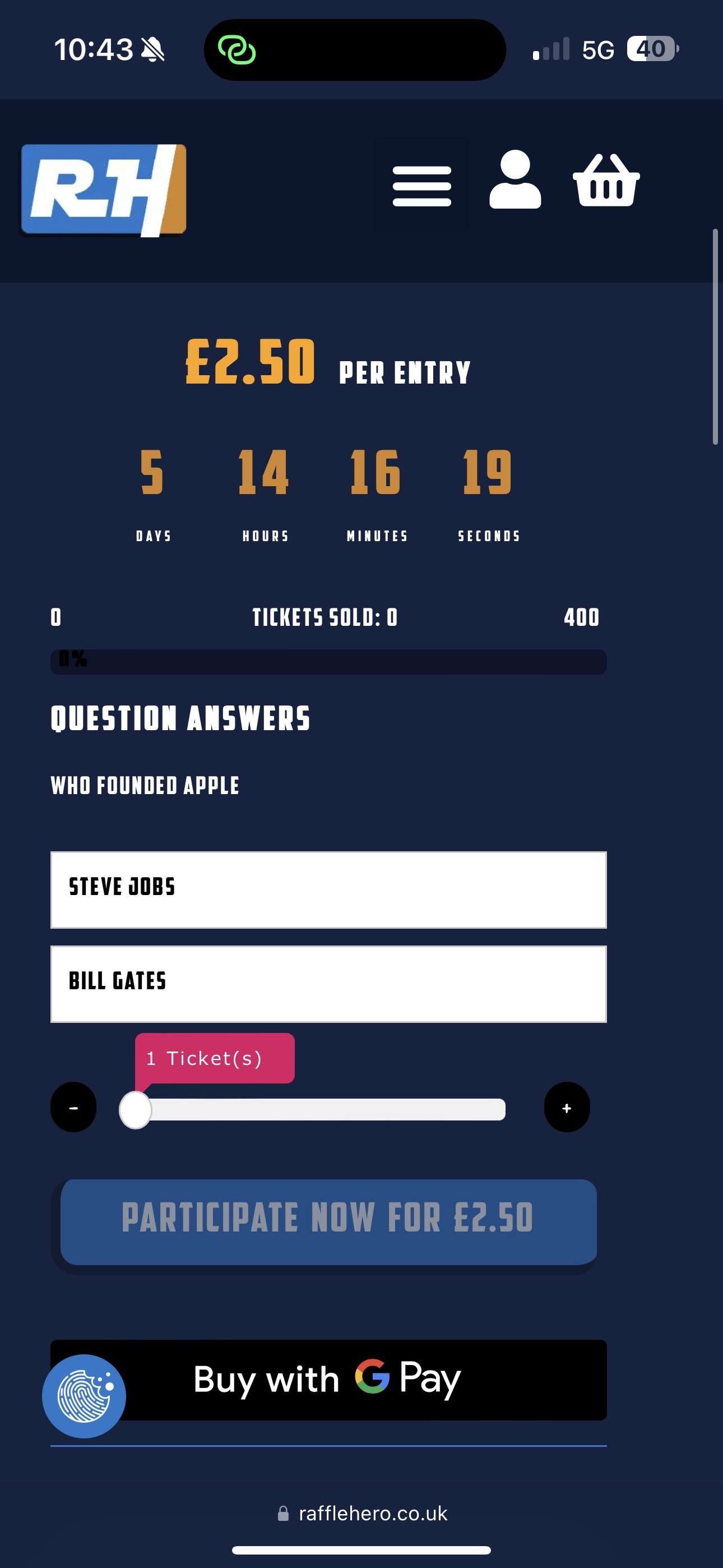Participate now for £2.50
This screenshot has width=723, height=1568.
click(x=328, y=1221)
